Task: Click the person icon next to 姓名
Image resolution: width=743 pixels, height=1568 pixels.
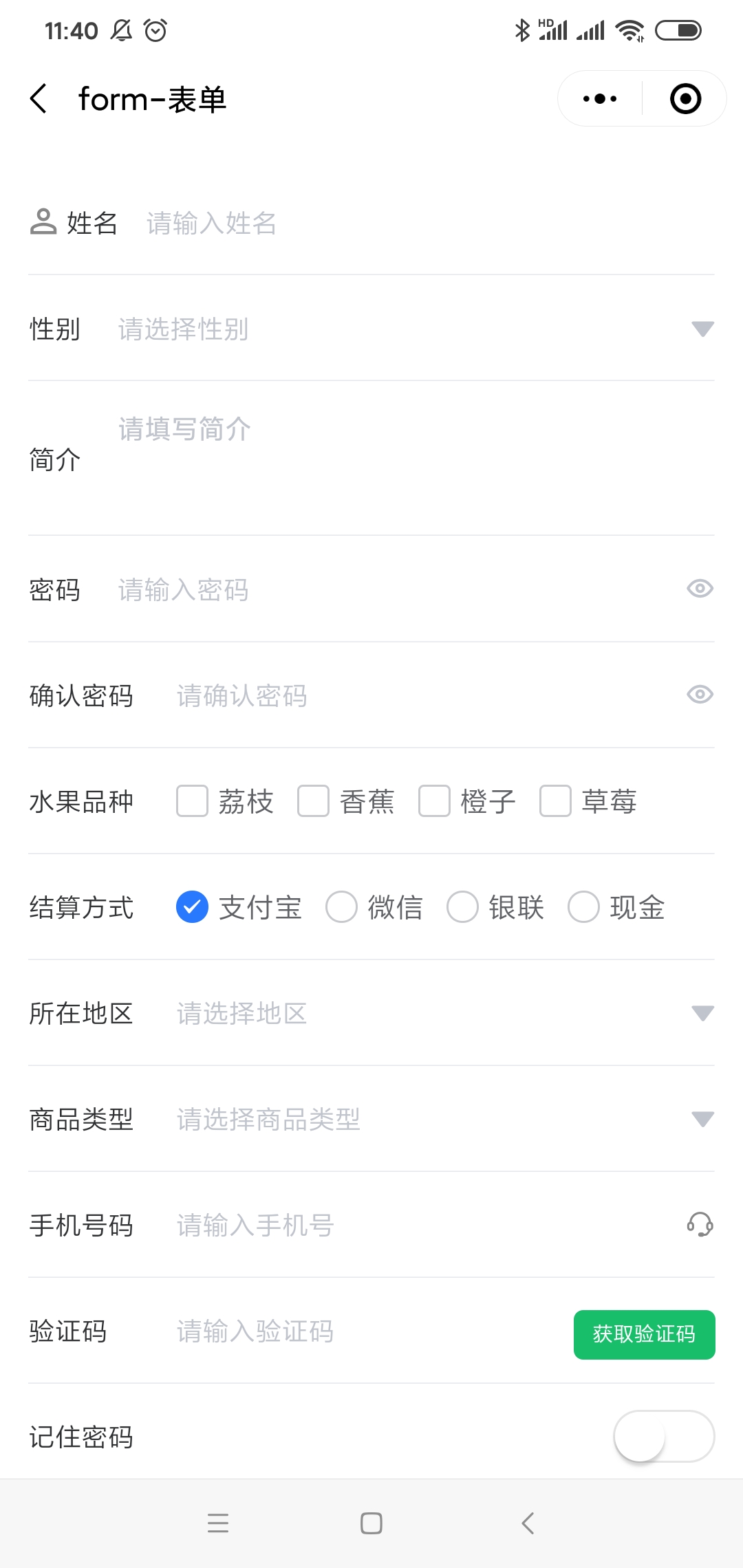Action: coord(44,222)
